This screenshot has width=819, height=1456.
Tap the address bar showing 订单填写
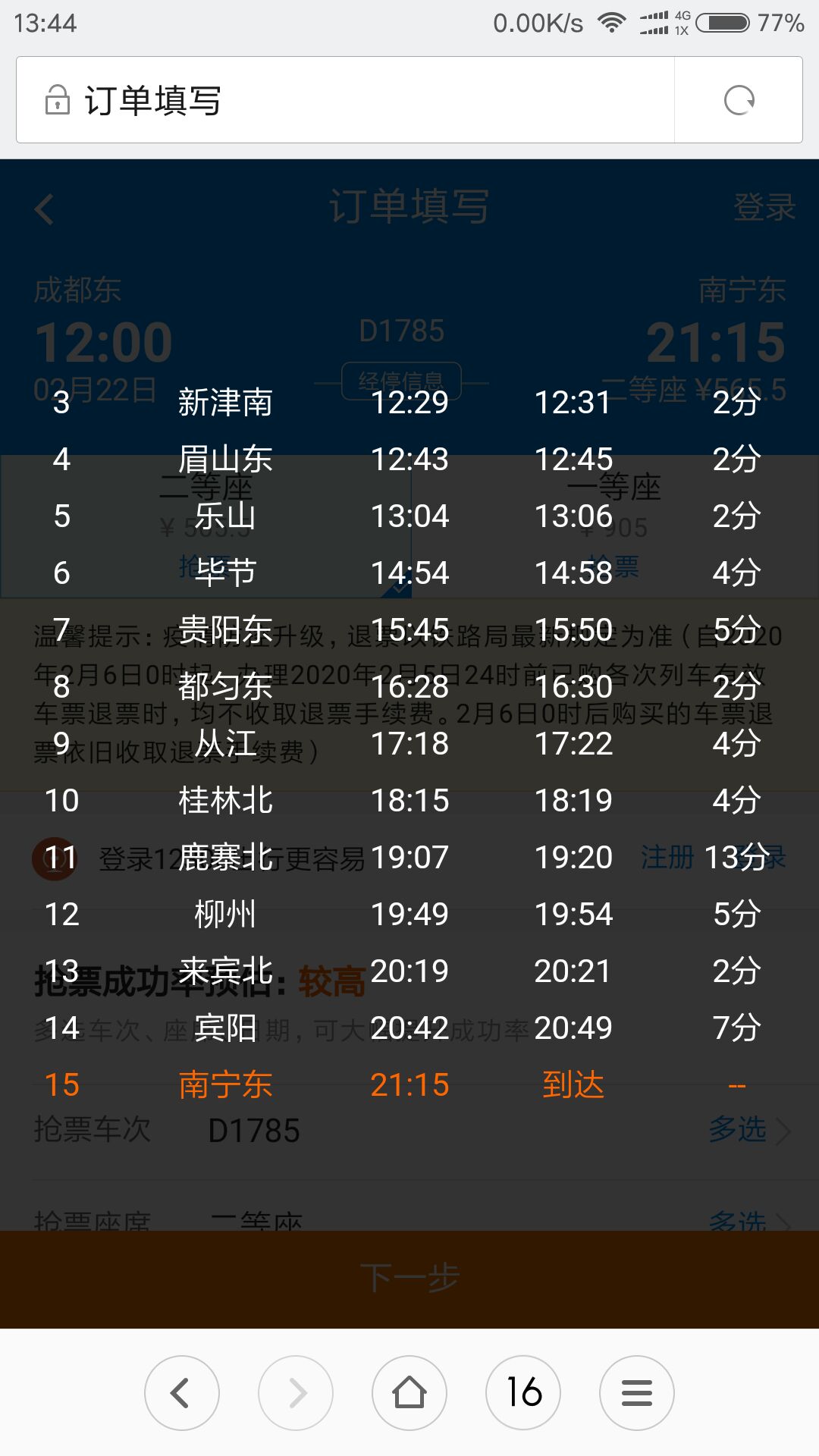click(345, 100)
